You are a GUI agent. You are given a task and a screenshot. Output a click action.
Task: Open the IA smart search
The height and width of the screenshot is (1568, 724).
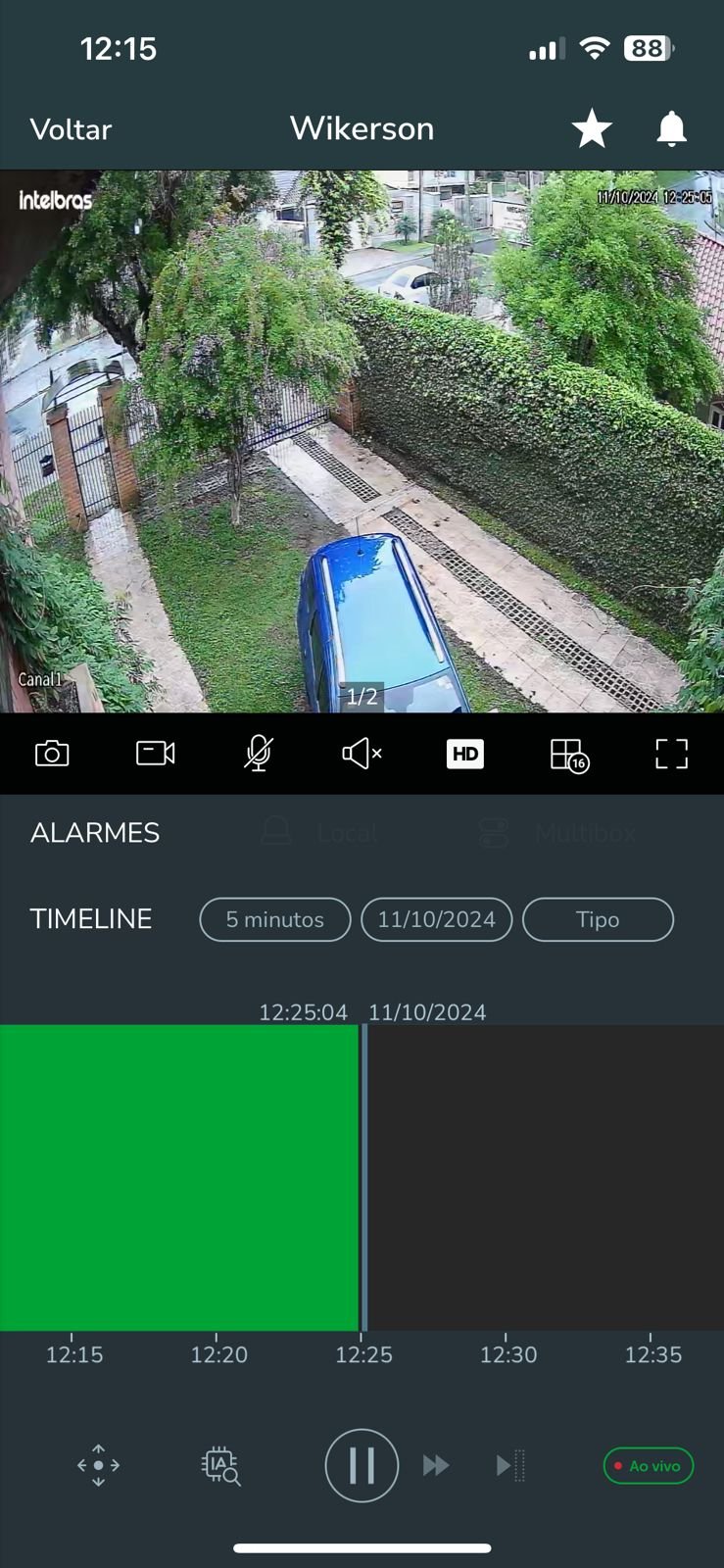(x=221, y=1466)
